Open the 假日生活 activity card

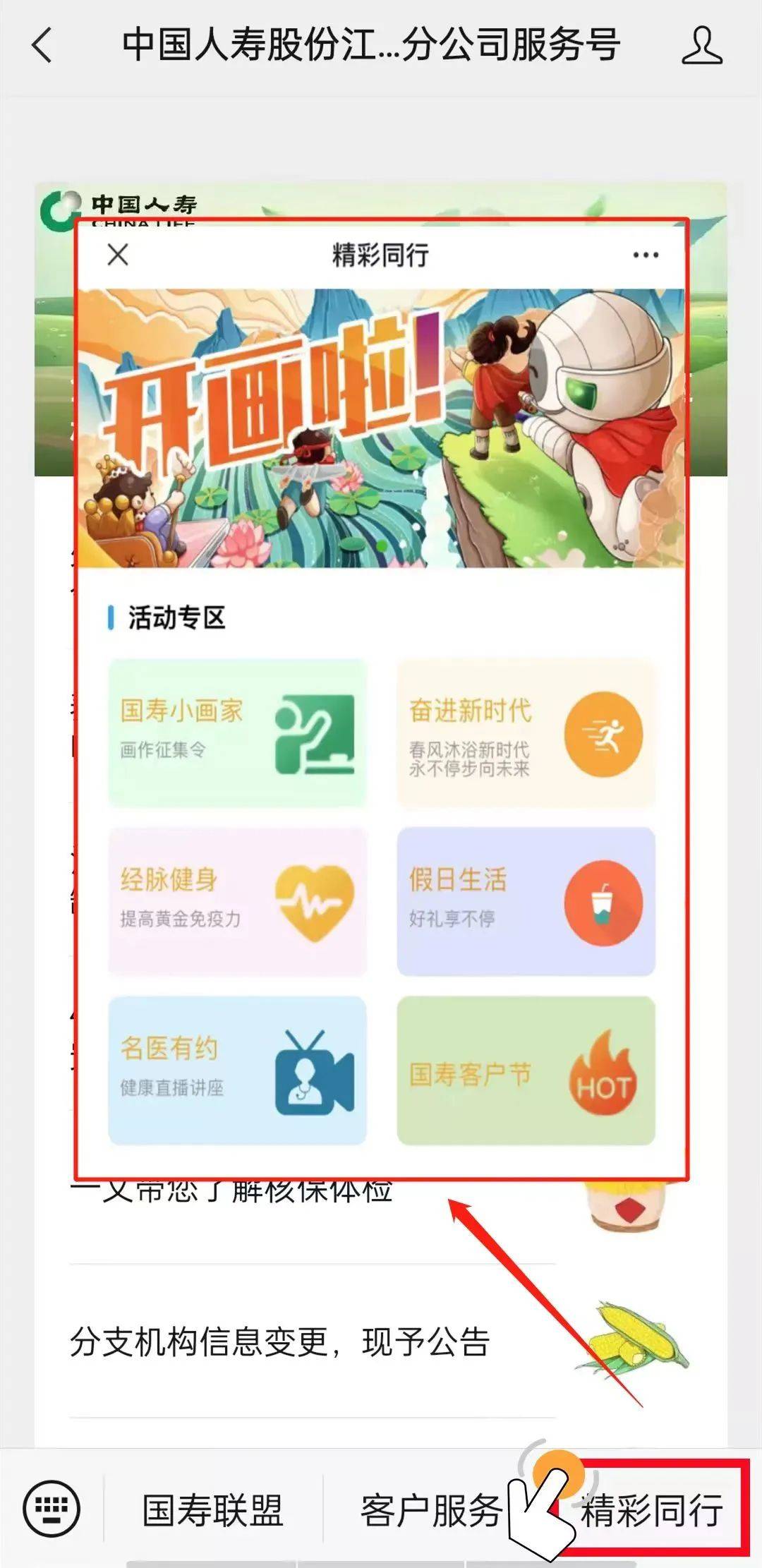[526, 901]
